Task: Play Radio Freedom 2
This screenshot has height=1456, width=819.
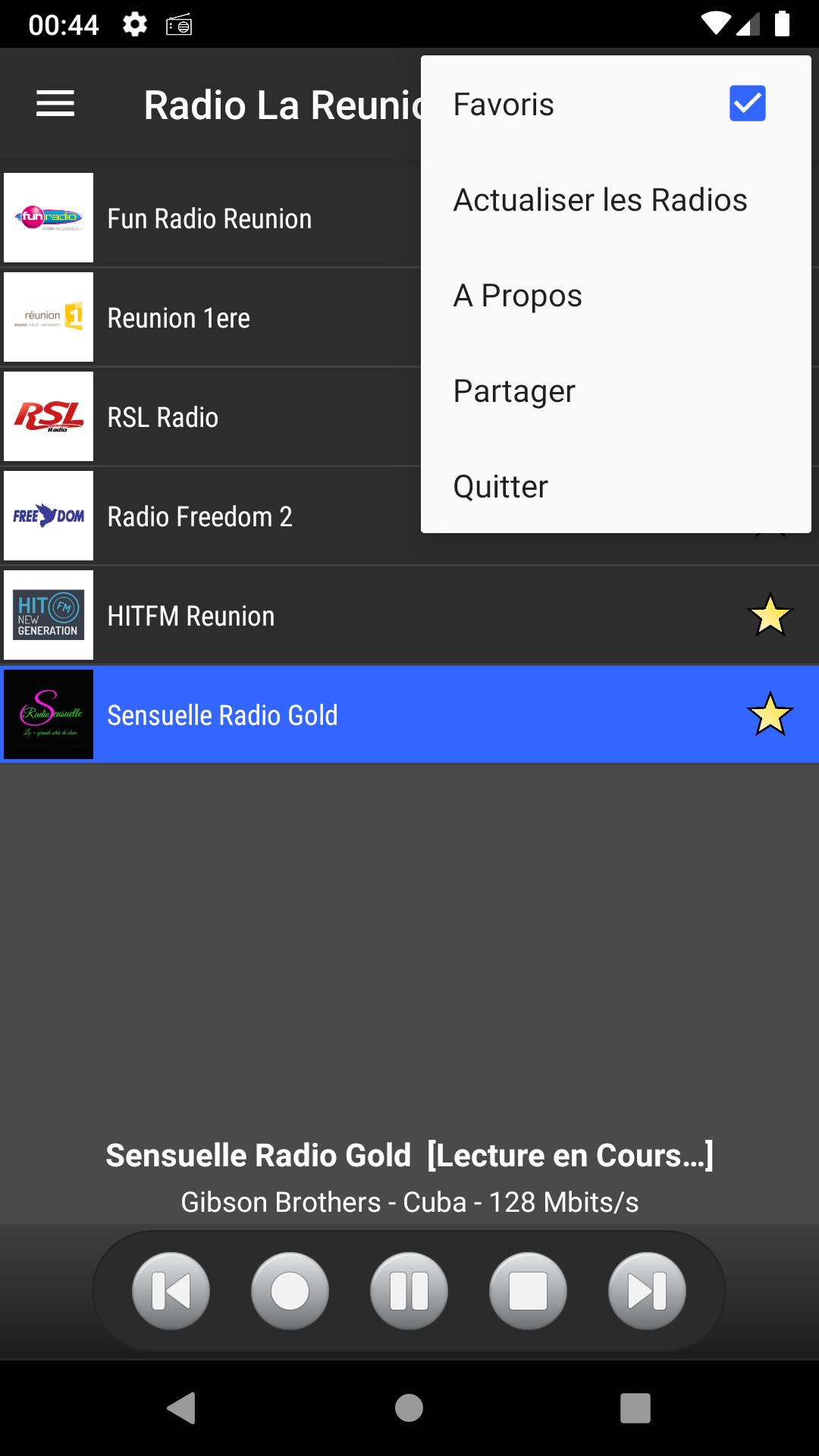Action: coord(211,516)
